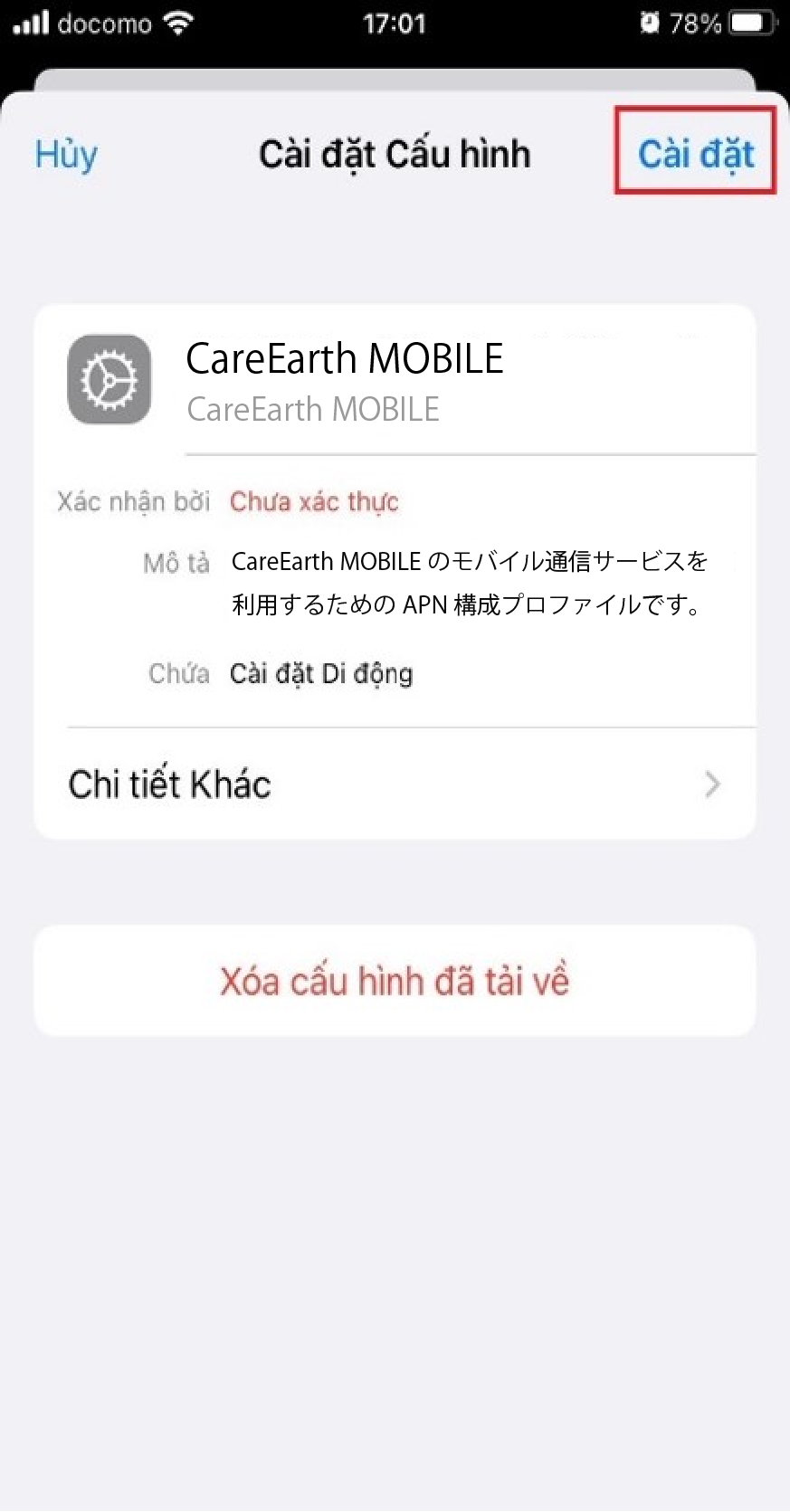Image resolution: width=790 pixels, height=1512 pixels.
Task: Open the Chi tiết Khác row
Action: click(x=395, y=784)
